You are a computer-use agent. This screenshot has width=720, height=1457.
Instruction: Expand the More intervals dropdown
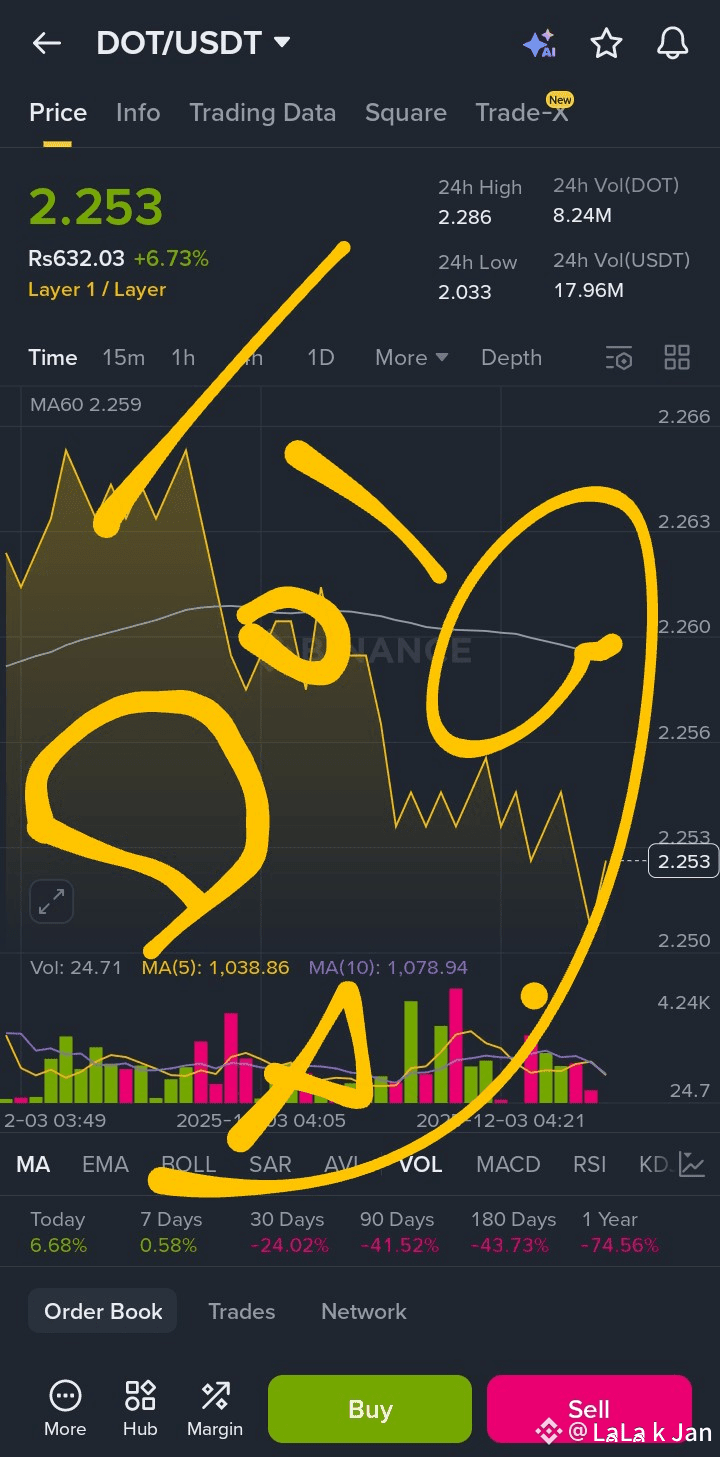click(411, 358)
